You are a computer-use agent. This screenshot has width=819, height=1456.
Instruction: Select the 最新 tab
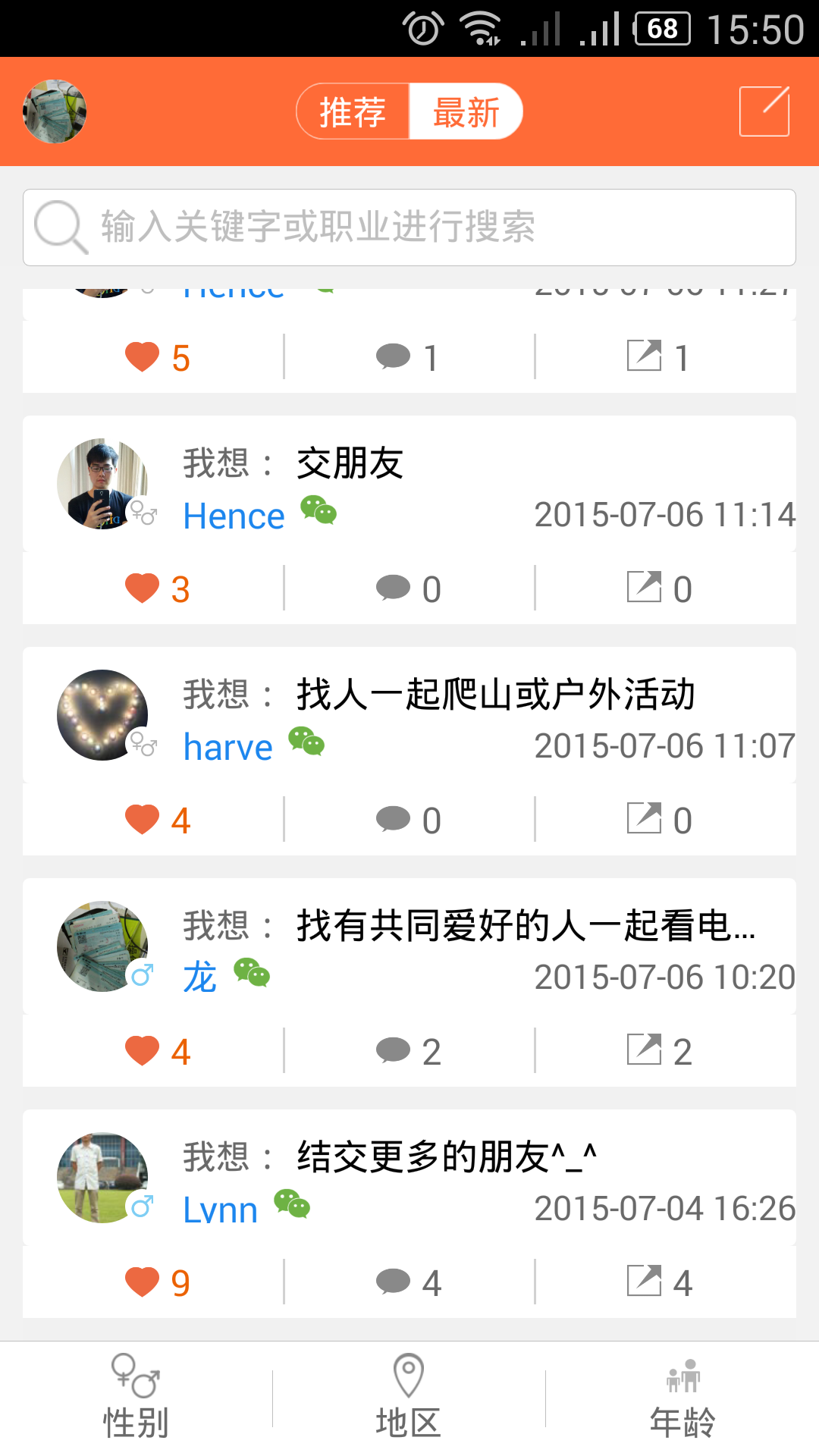click(466, 111)
